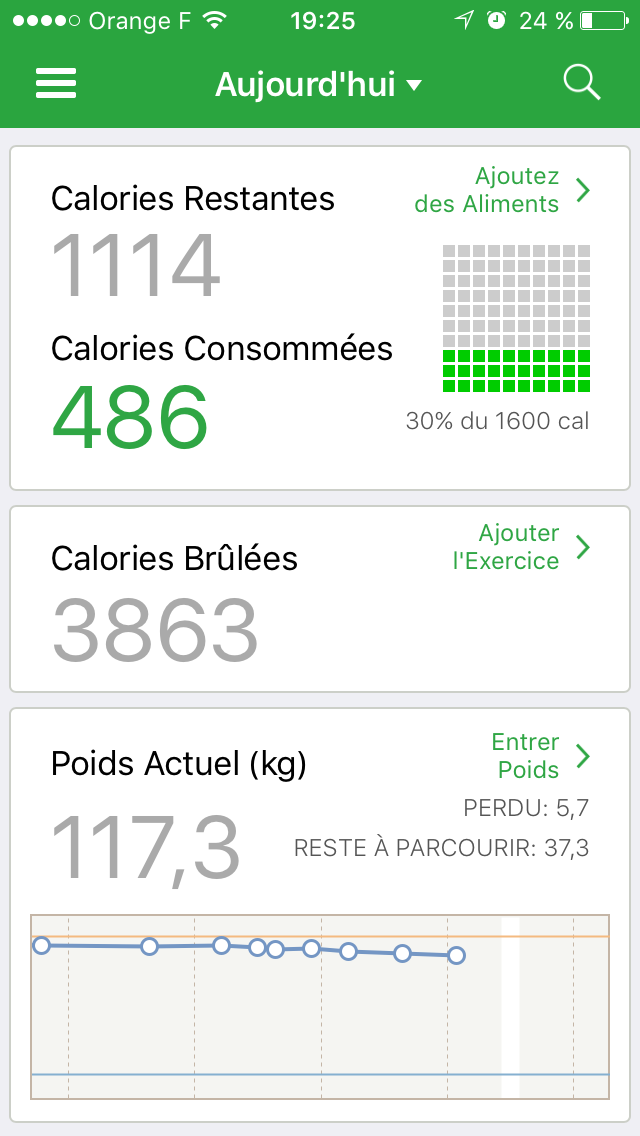Tap Ajoutez des Aliments link
The width and height of the screenshot is (640, 1136).
pyautogui.click(x=502, y=190)
